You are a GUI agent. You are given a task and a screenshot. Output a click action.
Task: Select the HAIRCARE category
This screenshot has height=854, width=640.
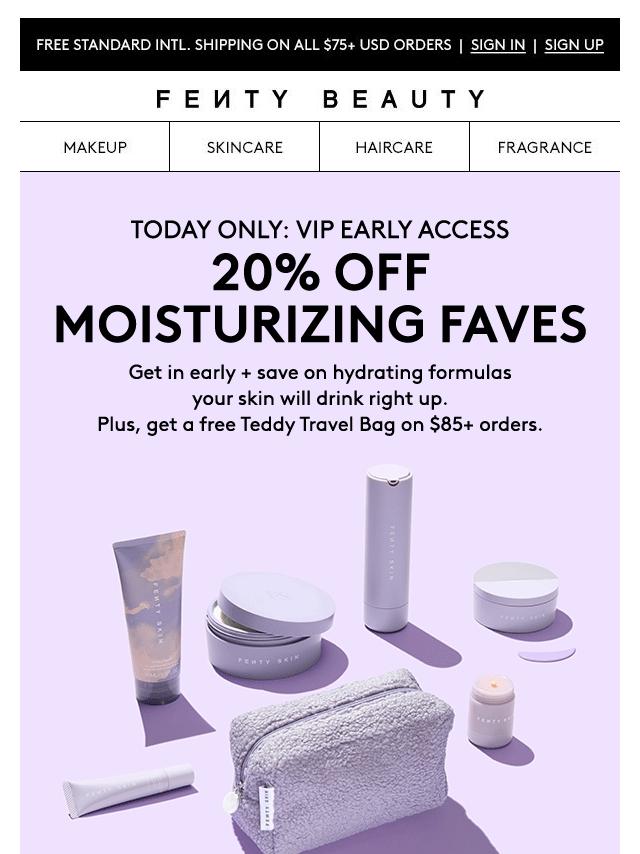(x=394, y=147)
